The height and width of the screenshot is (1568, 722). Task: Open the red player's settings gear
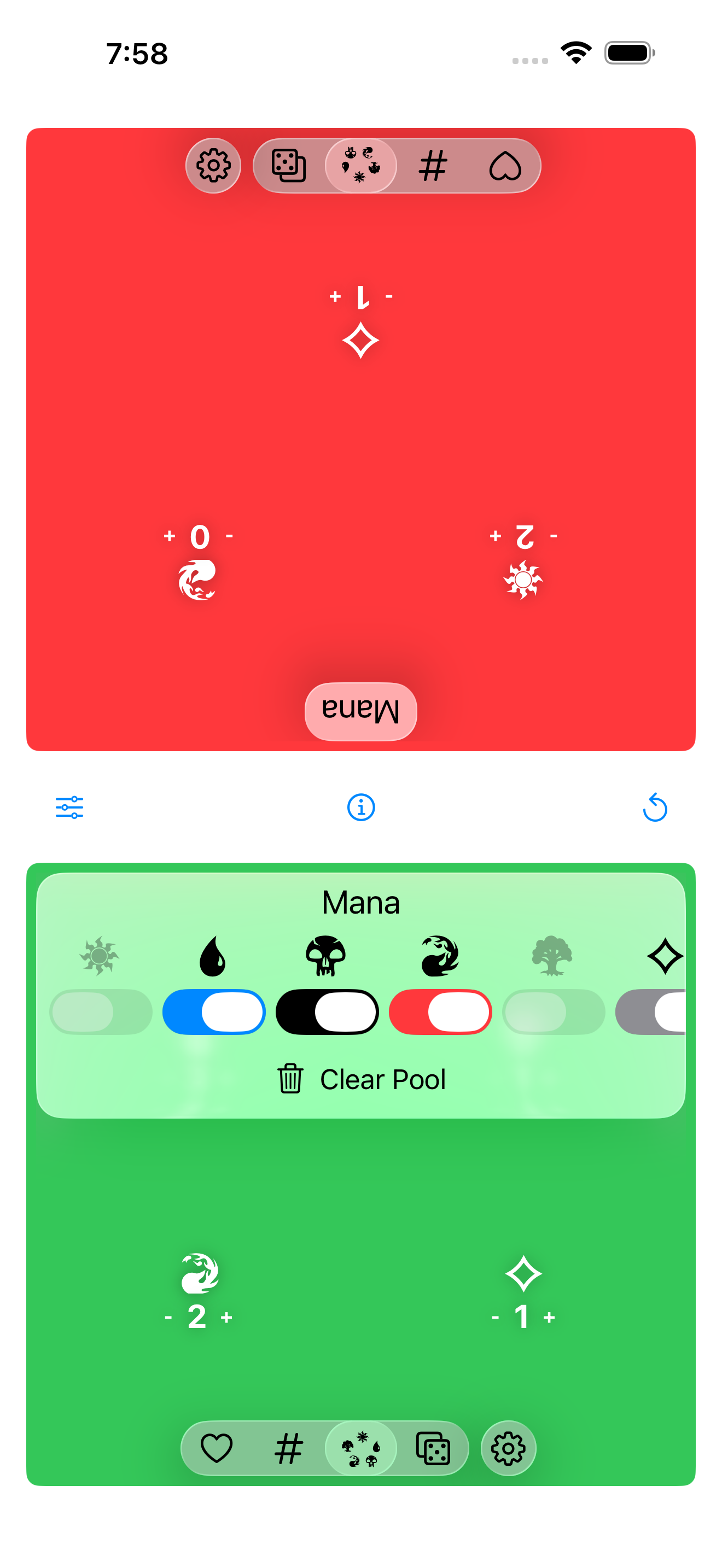pos(213,166)
